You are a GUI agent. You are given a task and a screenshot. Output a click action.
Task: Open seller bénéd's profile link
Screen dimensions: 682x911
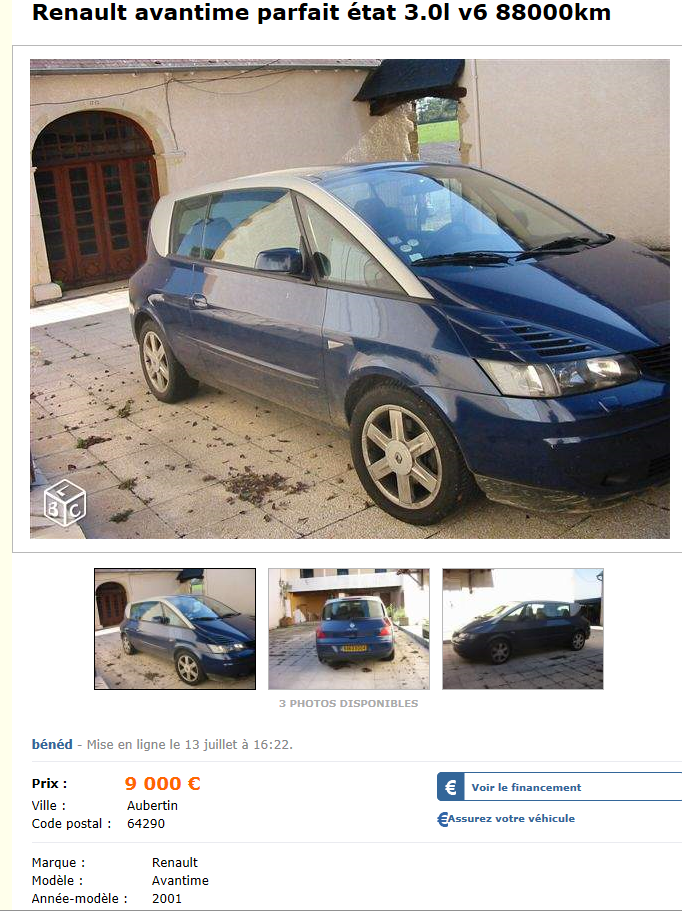pyautogui.click(x=52, y=744)
